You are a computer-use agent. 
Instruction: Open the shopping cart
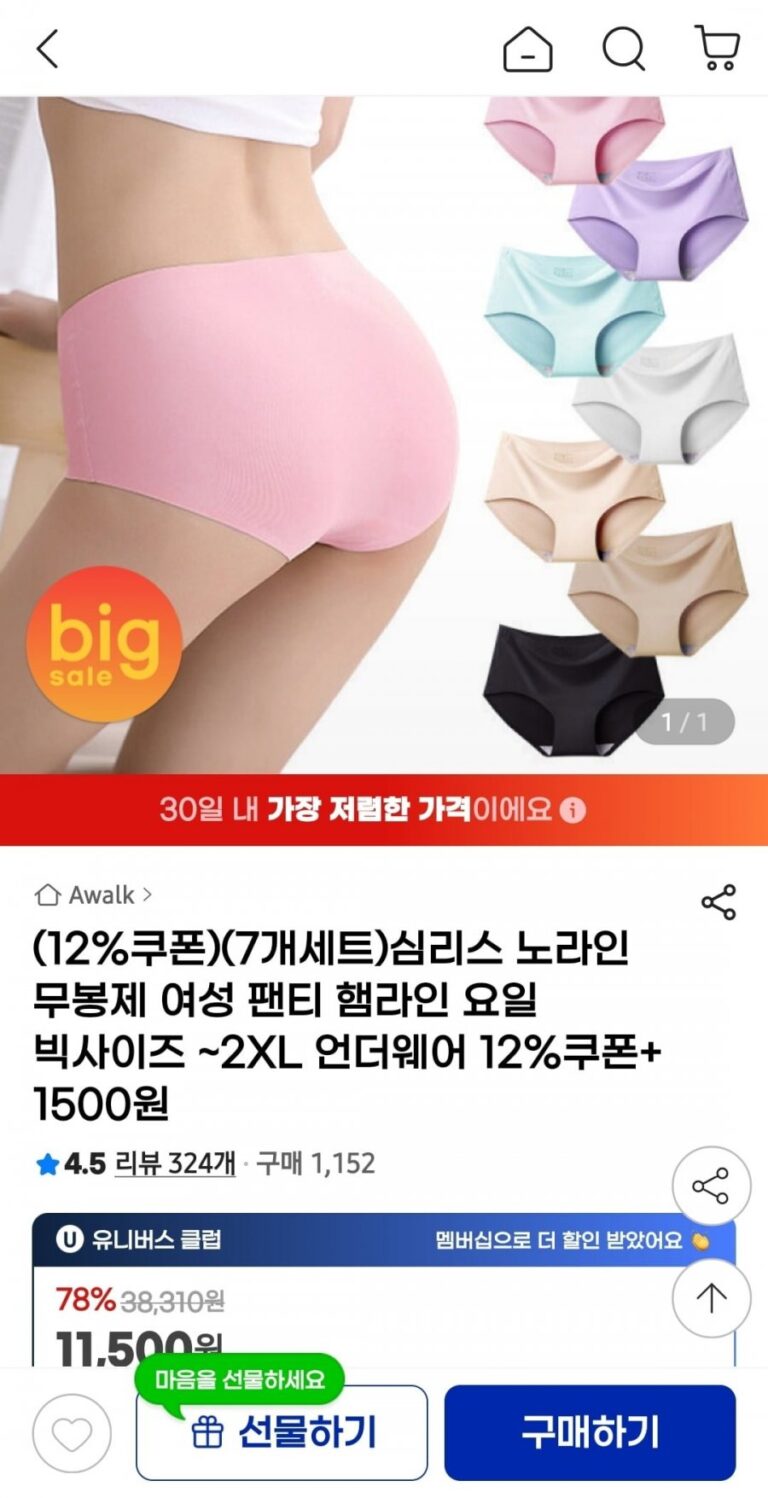click(716, 49)
